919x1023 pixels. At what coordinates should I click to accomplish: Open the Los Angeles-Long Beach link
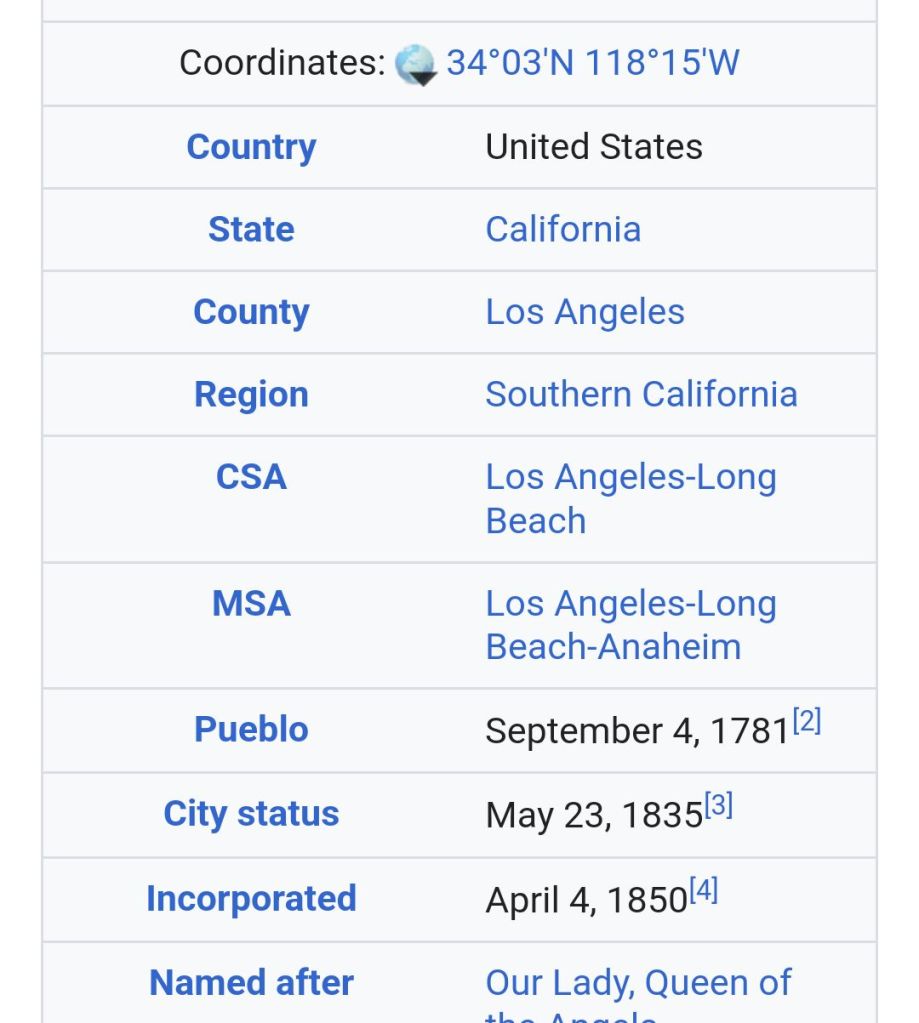coord(630,479)
